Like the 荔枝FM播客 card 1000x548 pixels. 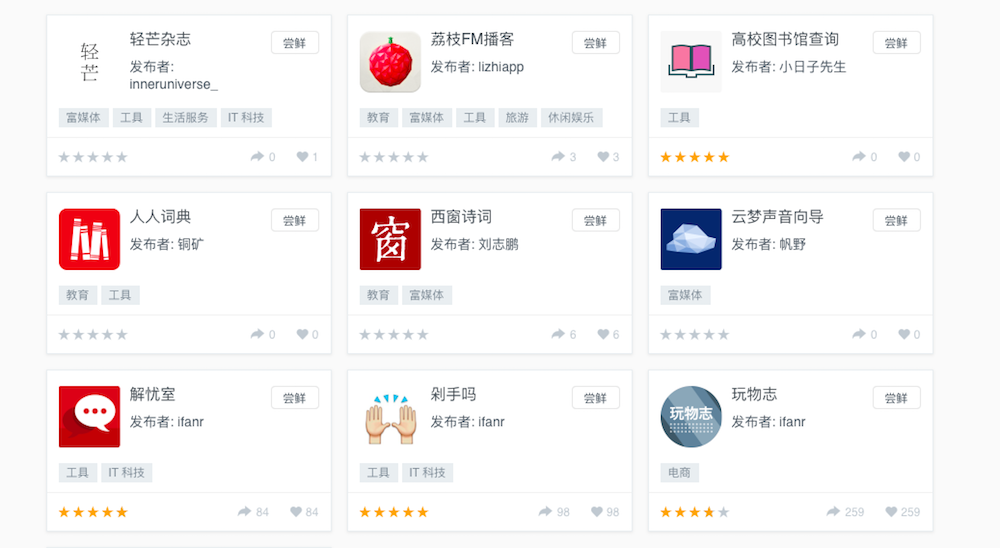pos(603,157)
